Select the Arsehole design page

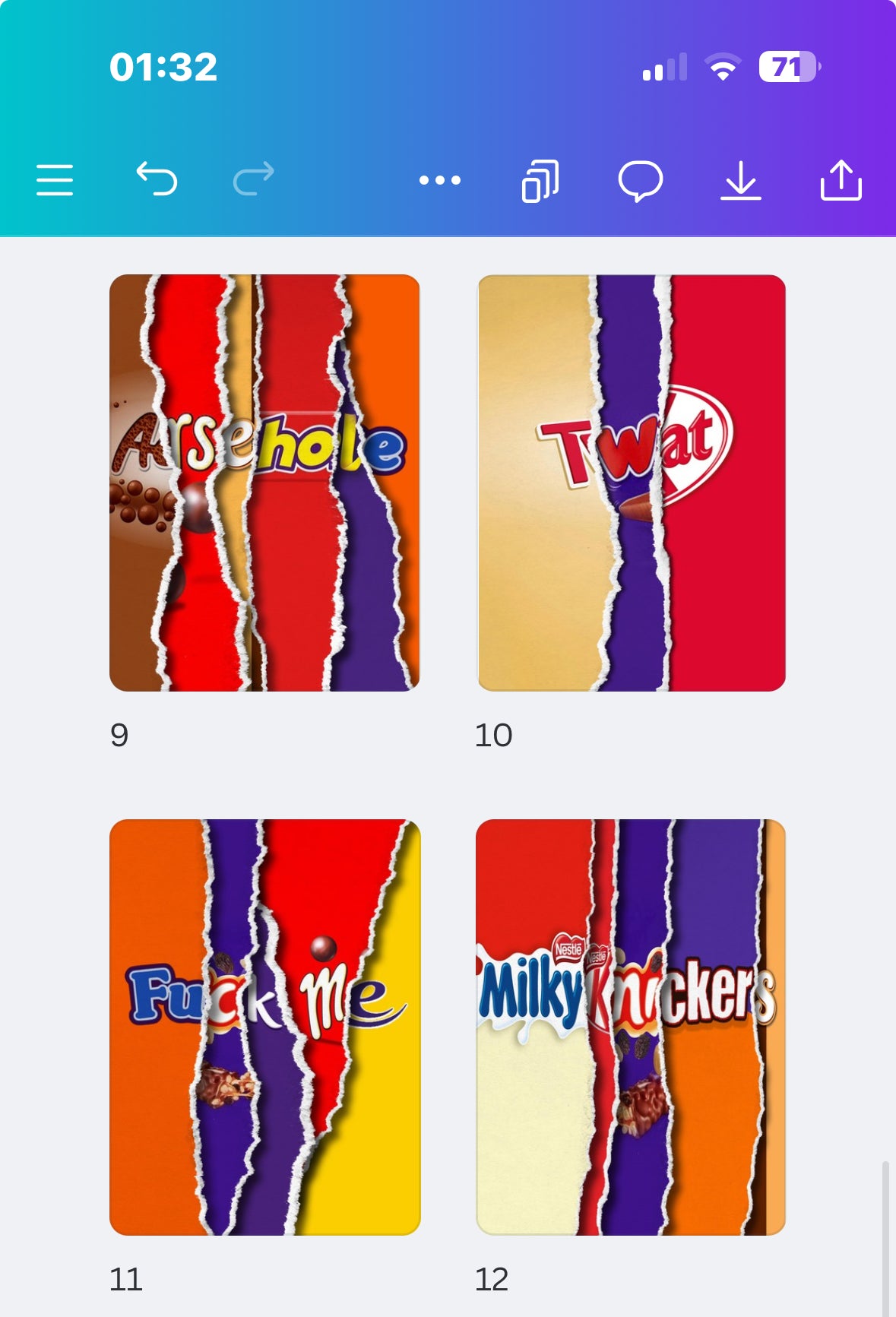pos(266,483)
